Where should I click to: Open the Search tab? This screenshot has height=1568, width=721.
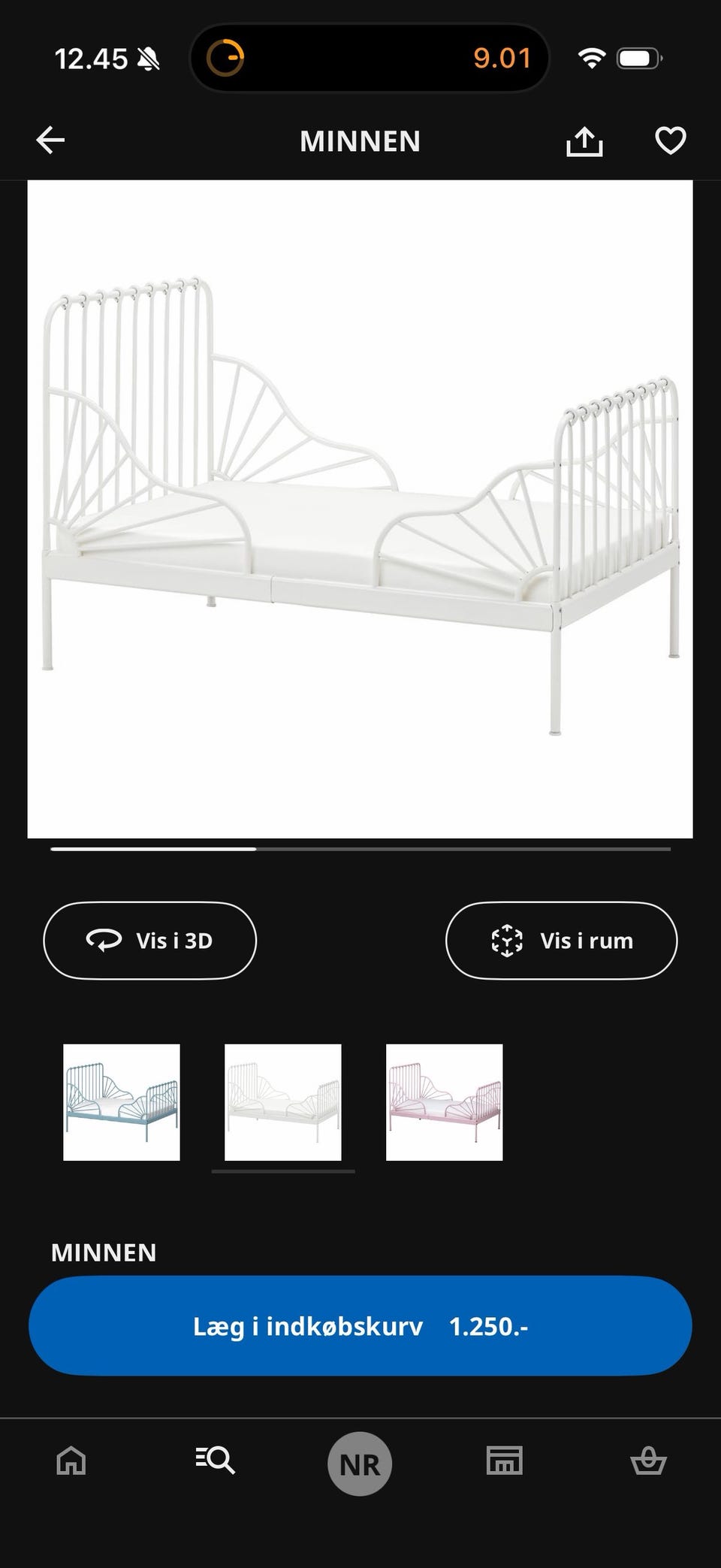pyautogui.click(x=214, y=1462)
